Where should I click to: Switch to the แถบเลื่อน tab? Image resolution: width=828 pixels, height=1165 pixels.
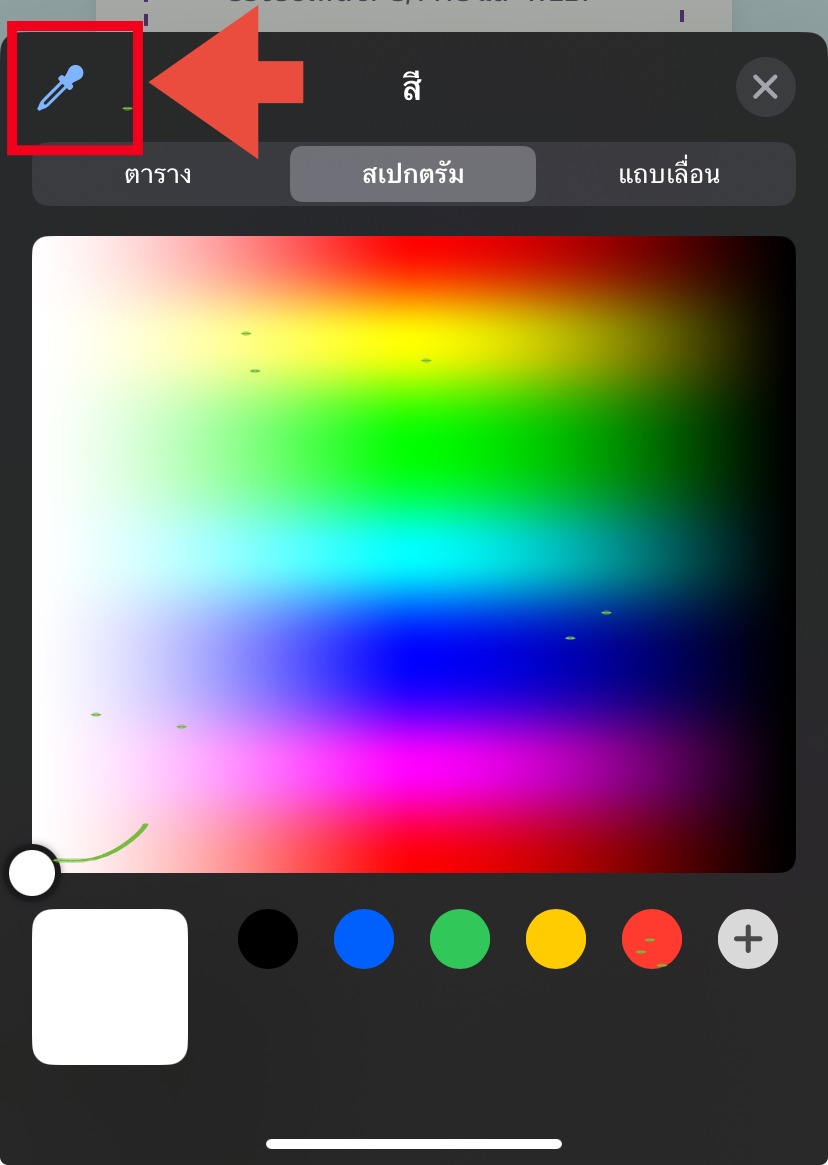[x=668, y=175]
